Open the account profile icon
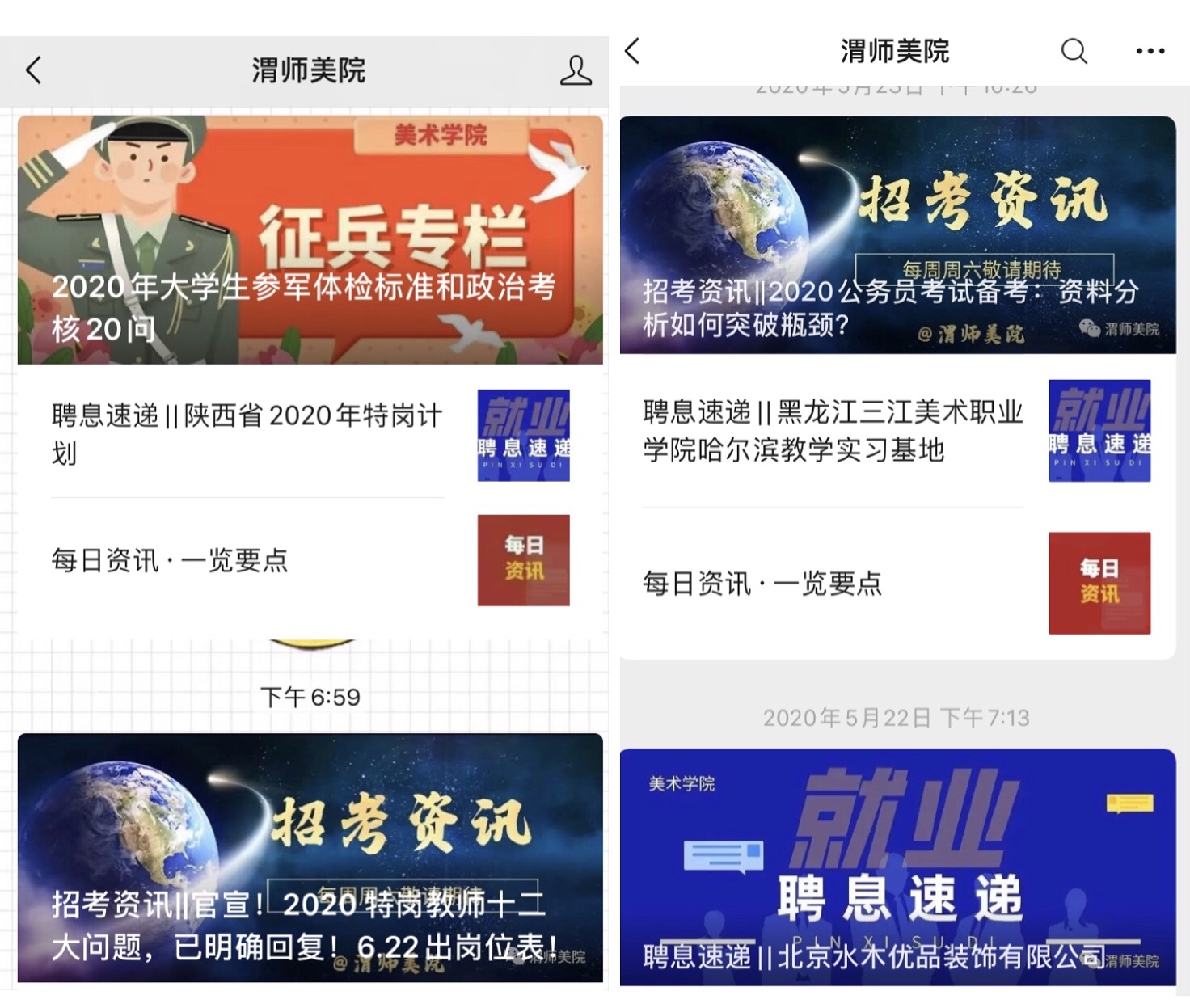The width and height of the screenshot is (1190, 1008). click(575, 70)
